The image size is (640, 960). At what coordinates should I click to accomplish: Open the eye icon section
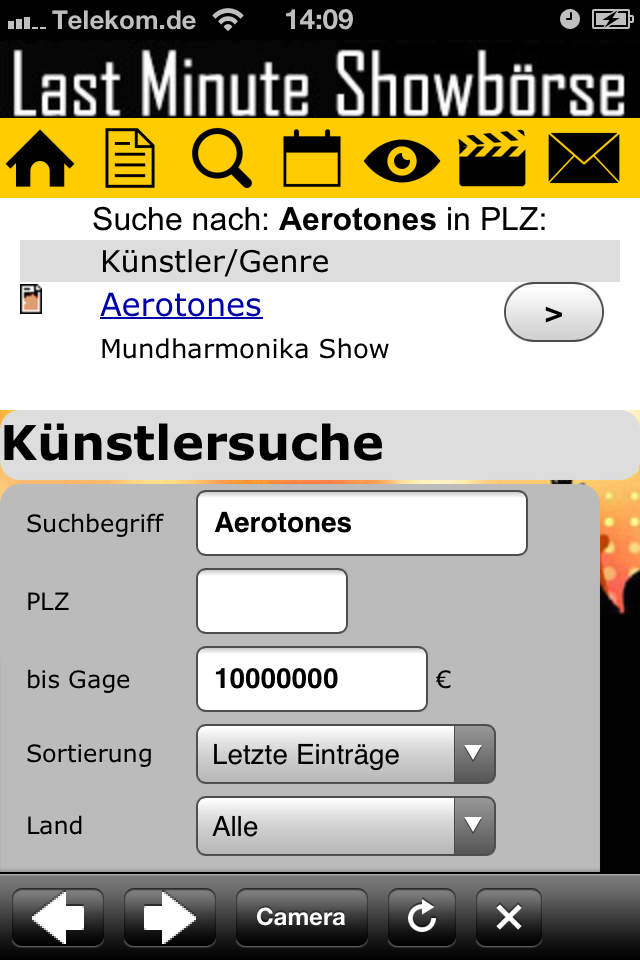pyautogui.click(x=401, y=159)
